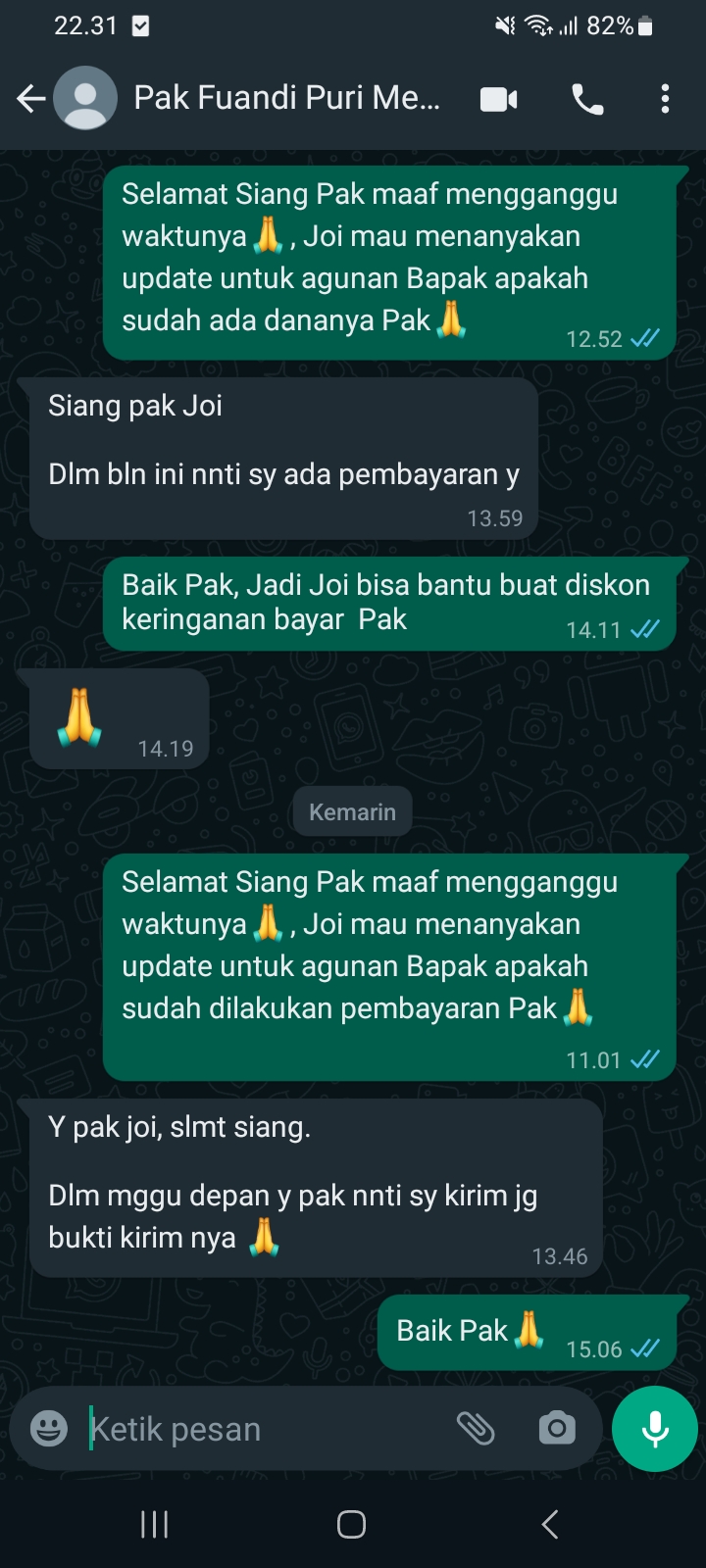Screen dimensions: 706x1568
Task: Open Pak Fuandi's contact profile
Action: (286, 98)
